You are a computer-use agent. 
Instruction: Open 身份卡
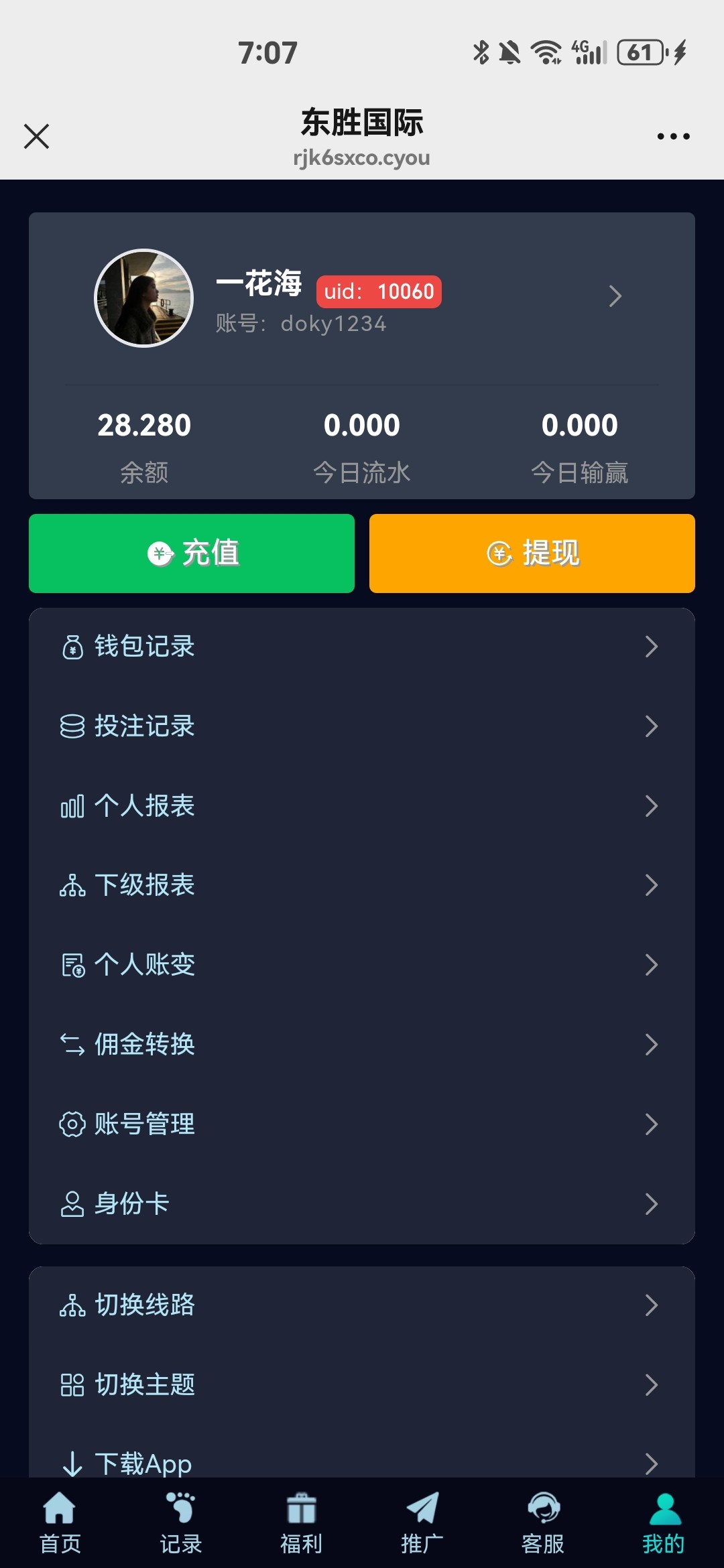point(362,1203)
